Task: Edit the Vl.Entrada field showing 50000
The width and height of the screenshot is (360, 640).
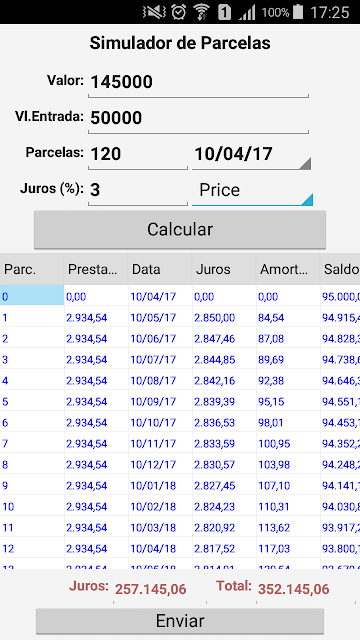Action: [x=198, y=118]
